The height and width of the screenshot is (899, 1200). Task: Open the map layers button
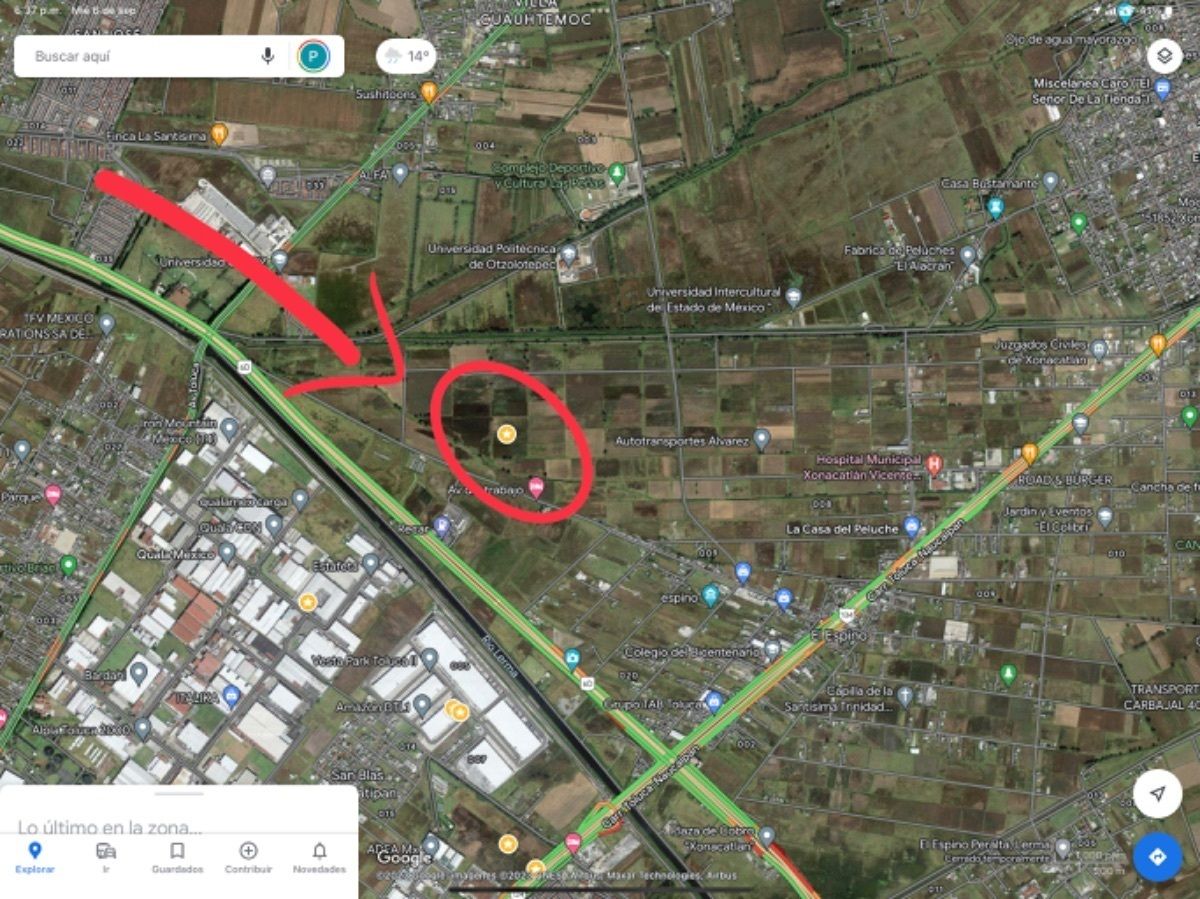click(1164, 56)
